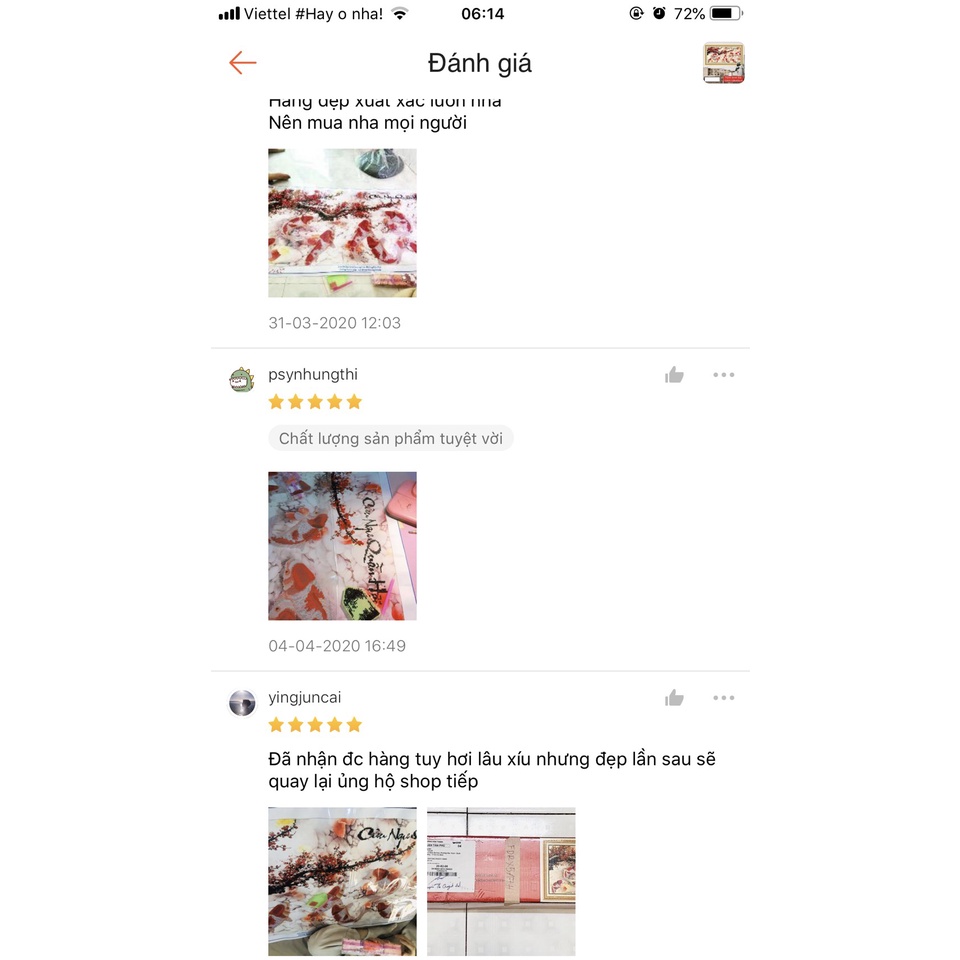Like yingjuncai's review
960x960 pixels.
tap(674, 698)
